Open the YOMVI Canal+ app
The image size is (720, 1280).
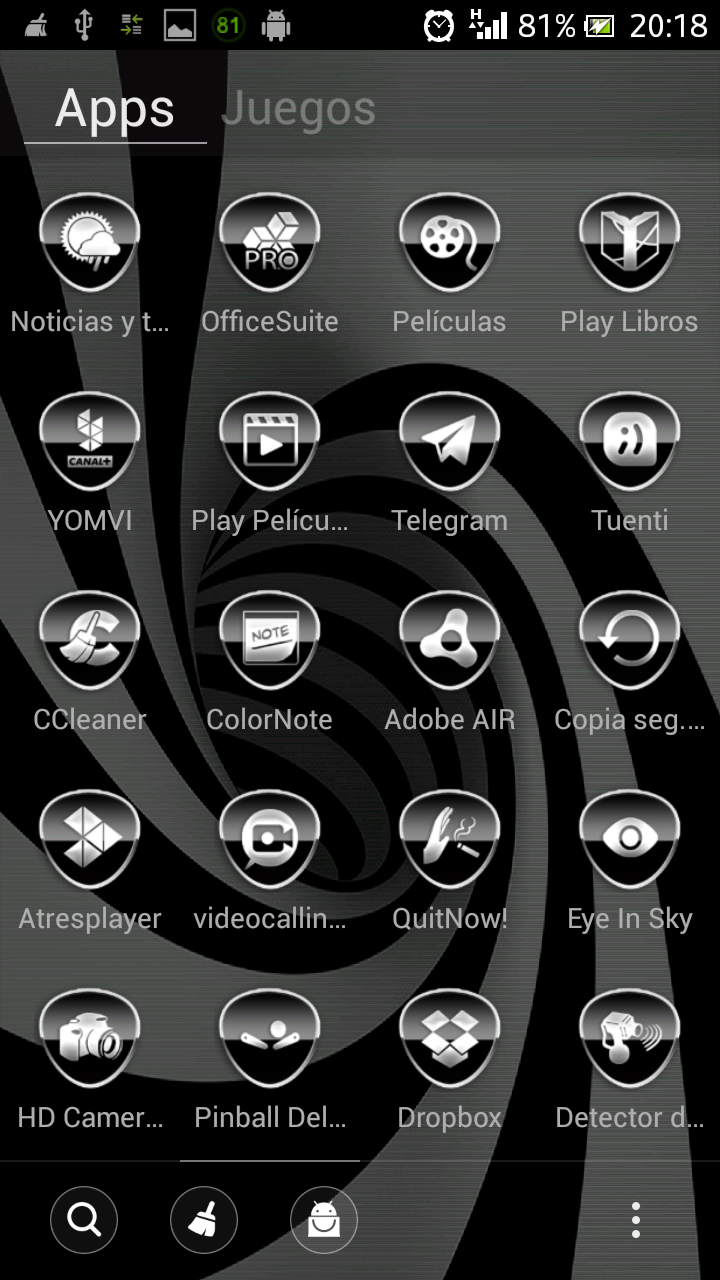coord(89,438)
